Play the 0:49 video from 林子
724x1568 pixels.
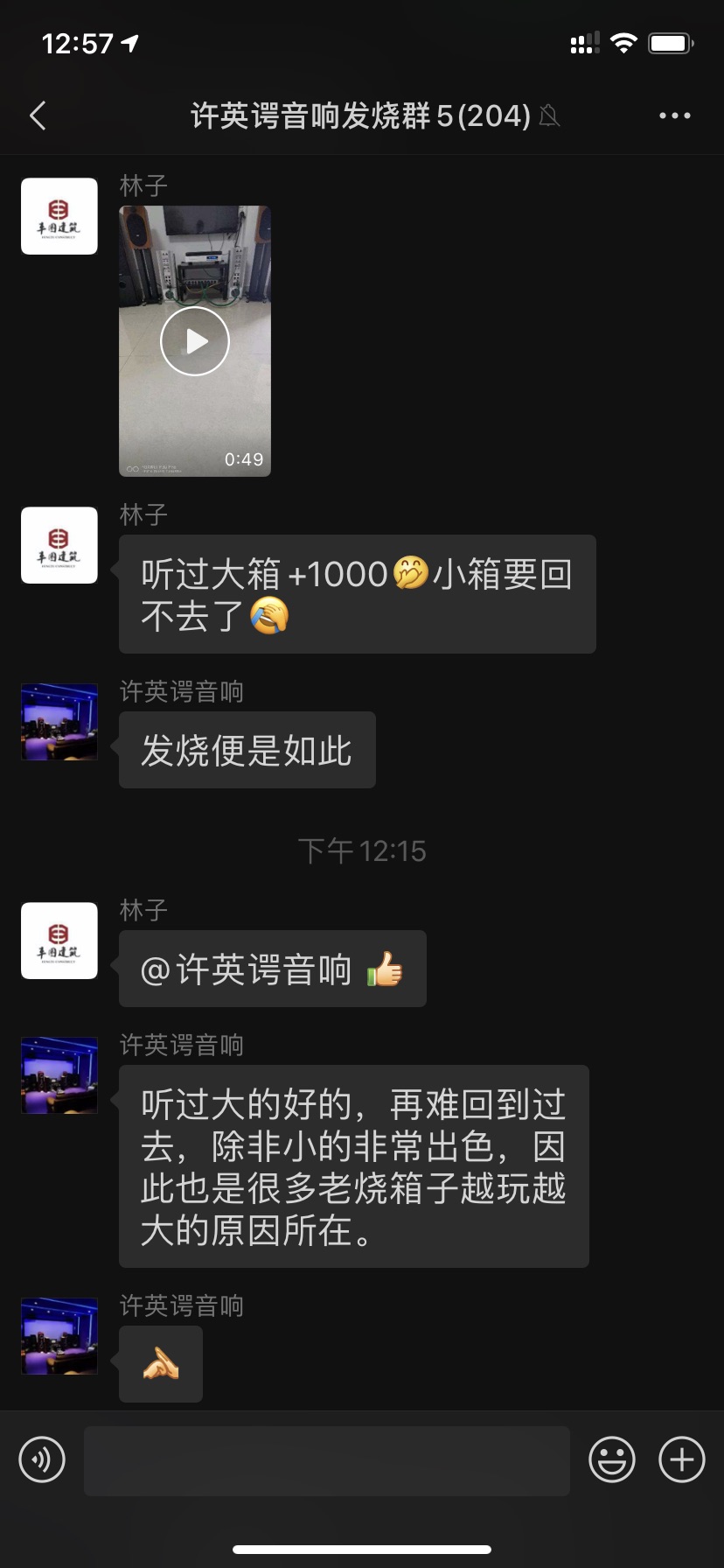click(x=194, y=341)
